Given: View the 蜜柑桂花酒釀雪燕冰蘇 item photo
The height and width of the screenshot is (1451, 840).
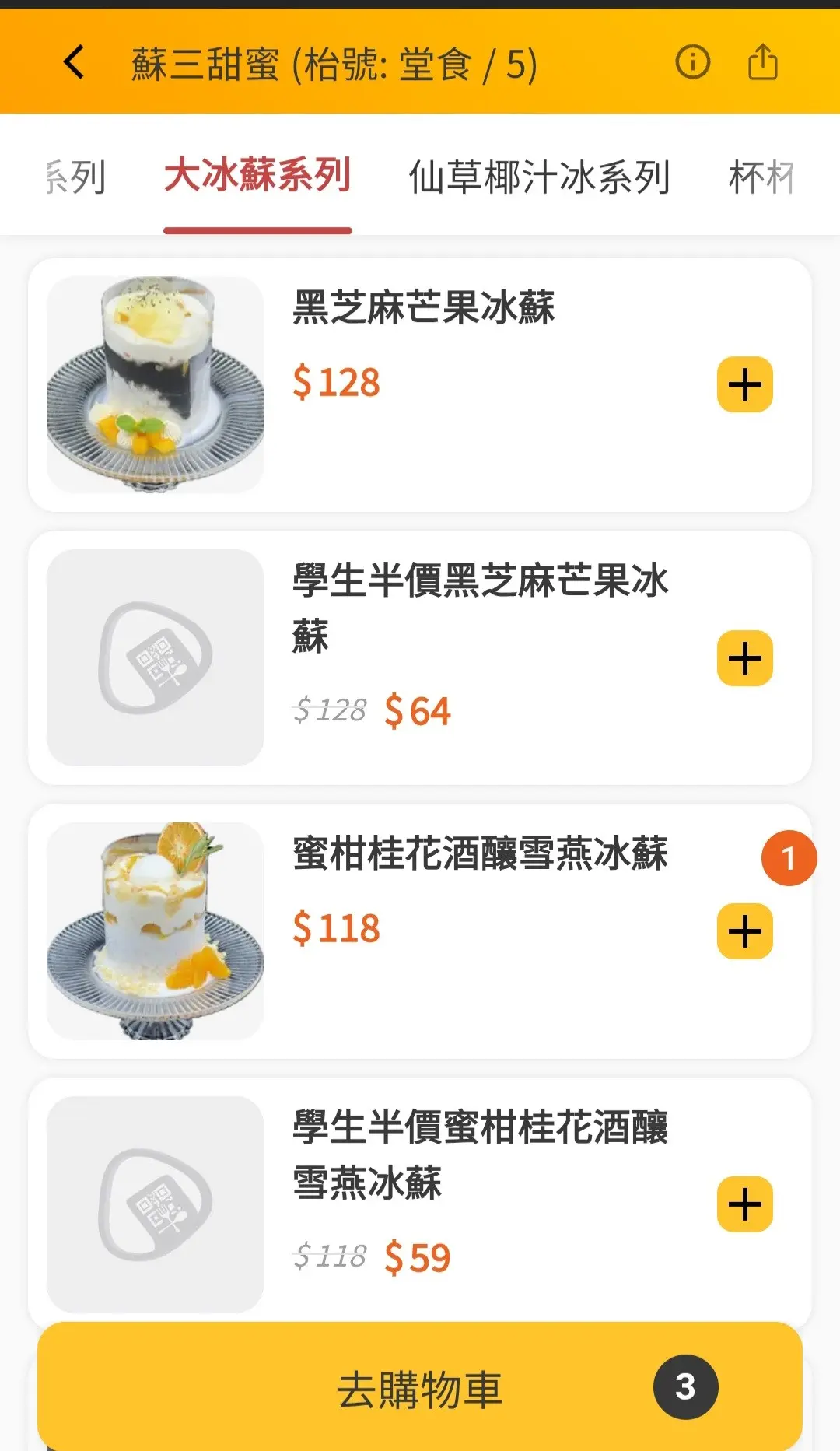Looking at the screenshot, I should coord(156,931).
